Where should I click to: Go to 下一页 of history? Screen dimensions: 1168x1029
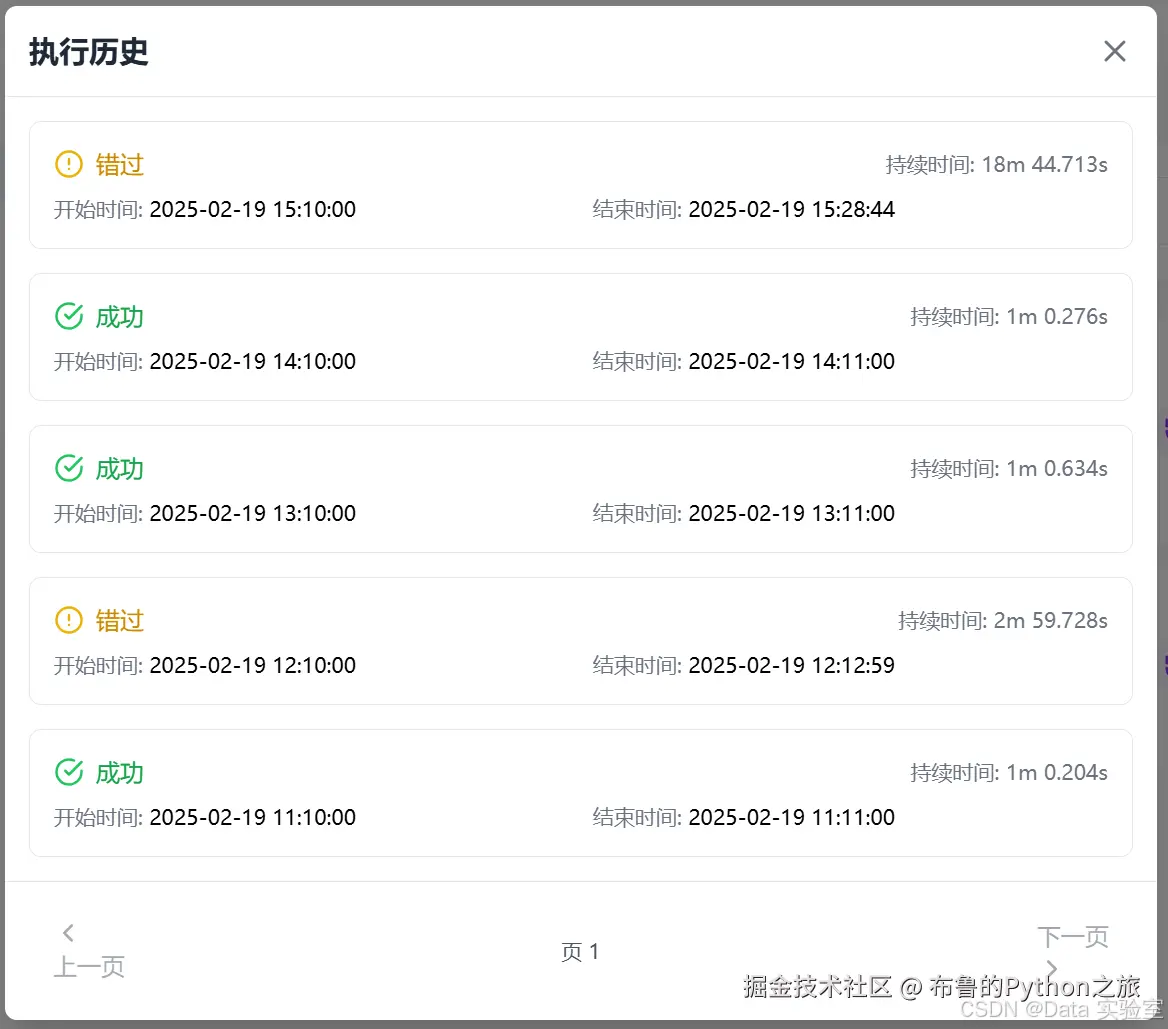pos(1072,950)
